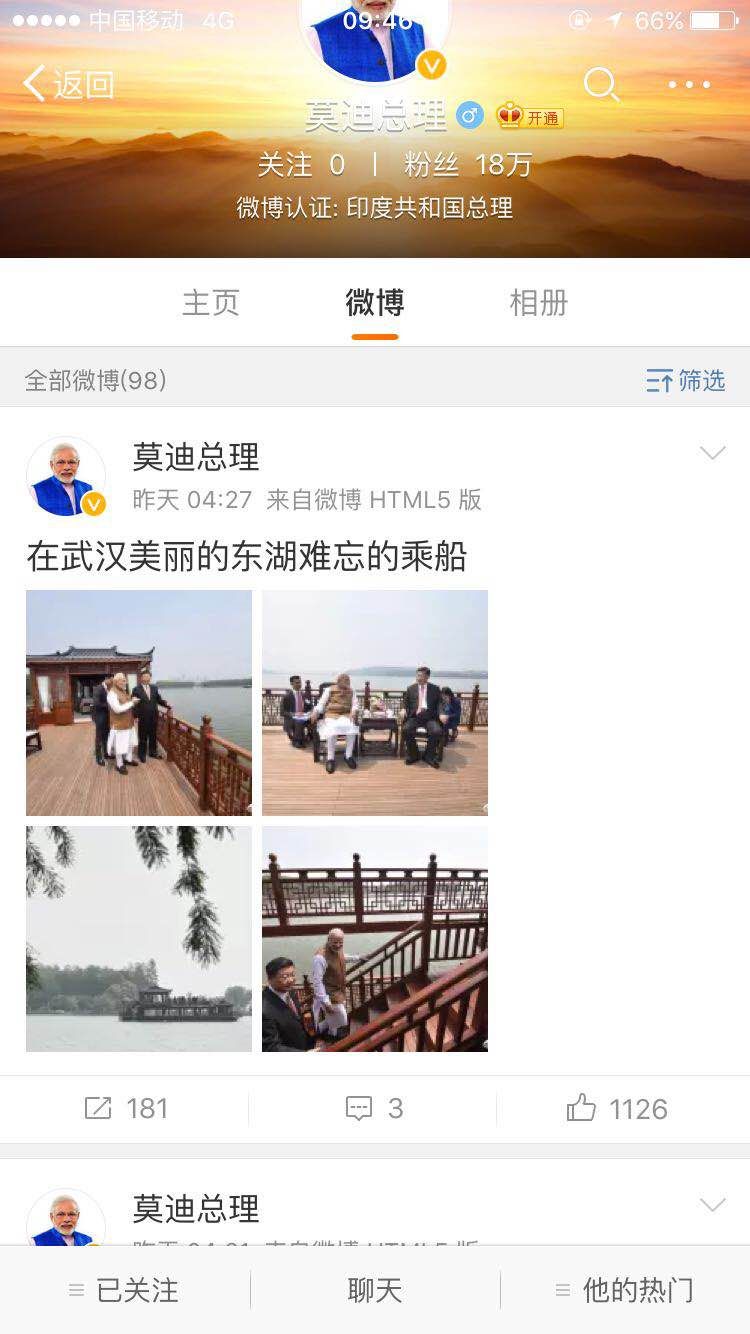The width and height of the screenshot is (750, 1334).
Task: Switch to the 相册 tab
Action: [538, 302]
